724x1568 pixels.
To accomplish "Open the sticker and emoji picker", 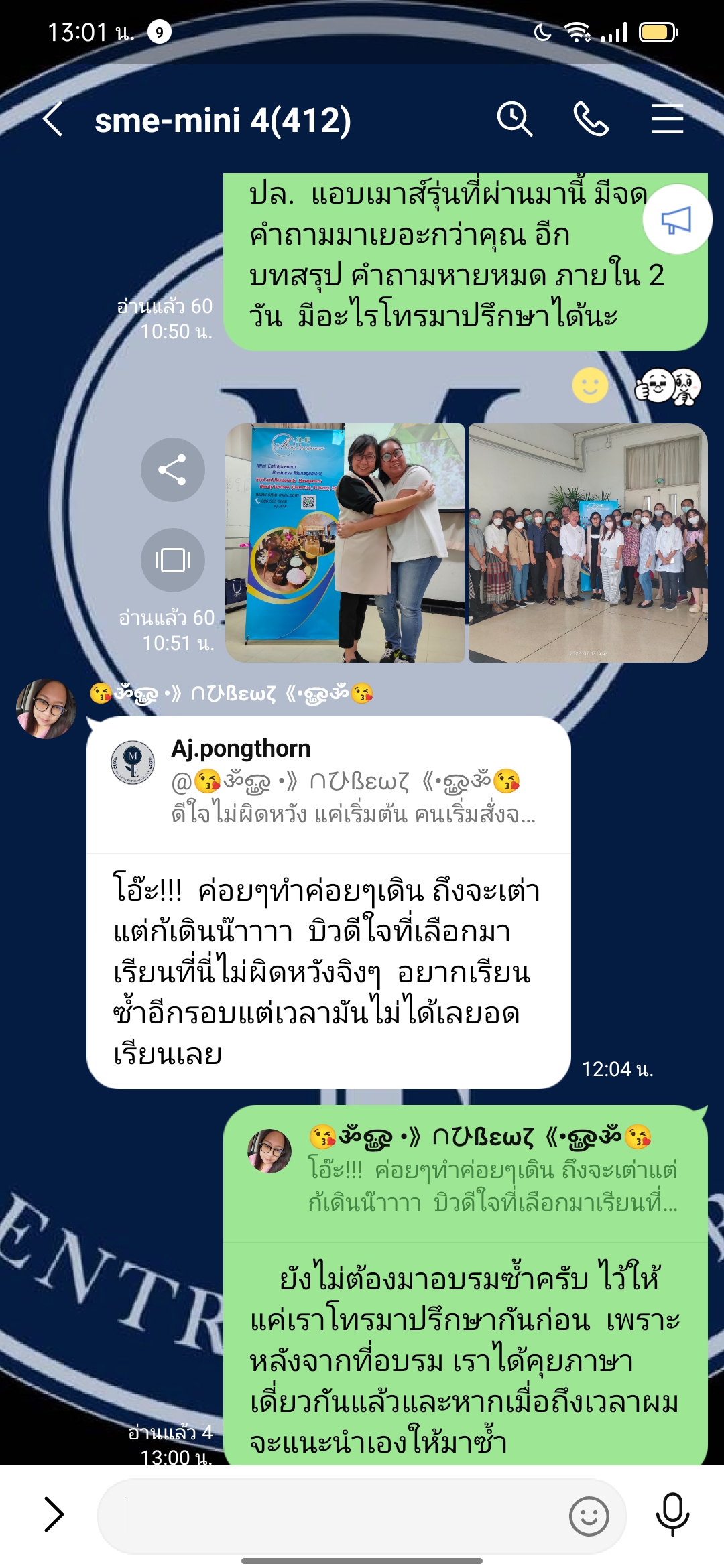I will tap(589, 1516).
